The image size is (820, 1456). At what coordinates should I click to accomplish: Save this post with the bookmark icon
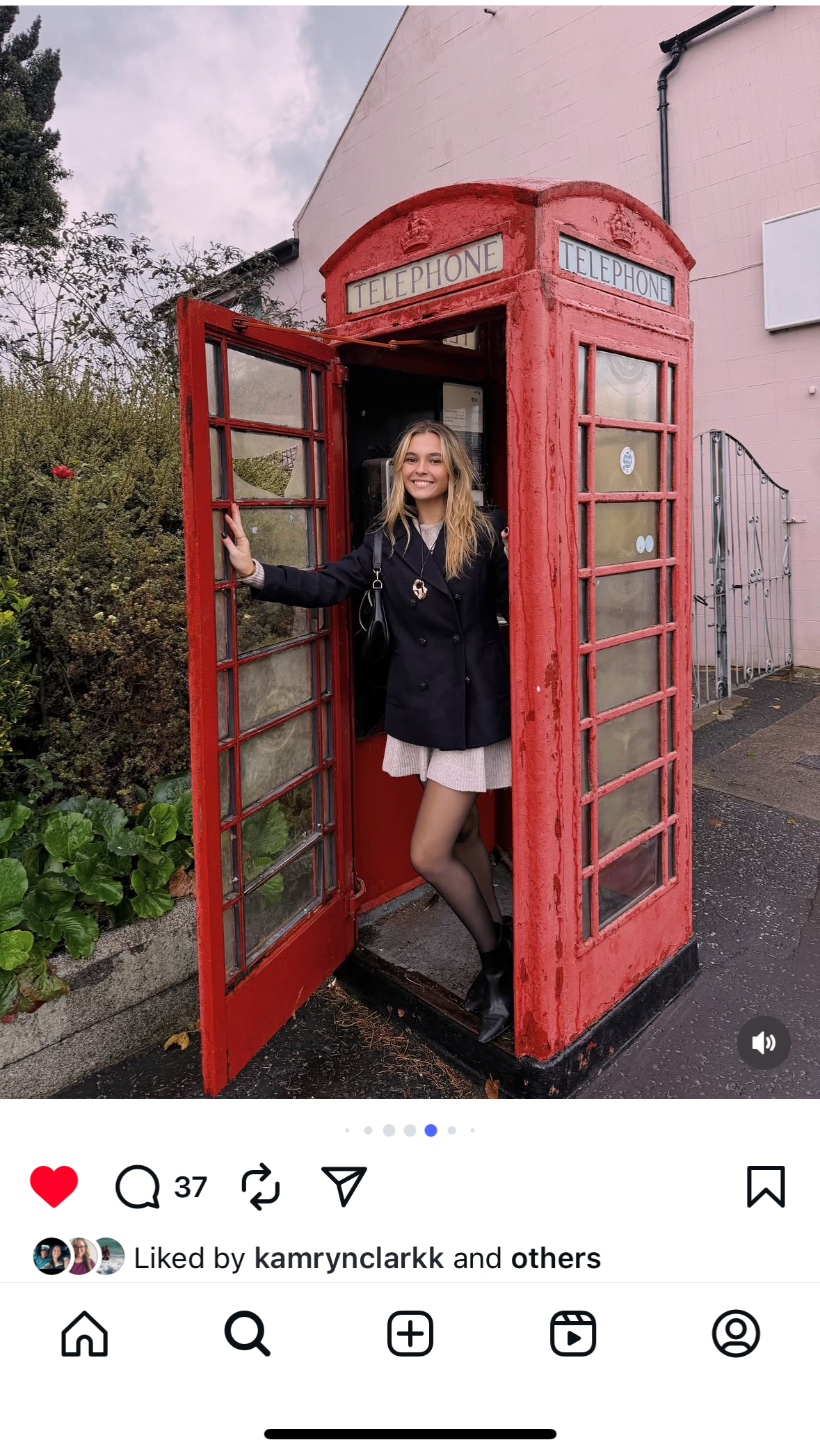pyautogui.click(x=766, y=1186)
